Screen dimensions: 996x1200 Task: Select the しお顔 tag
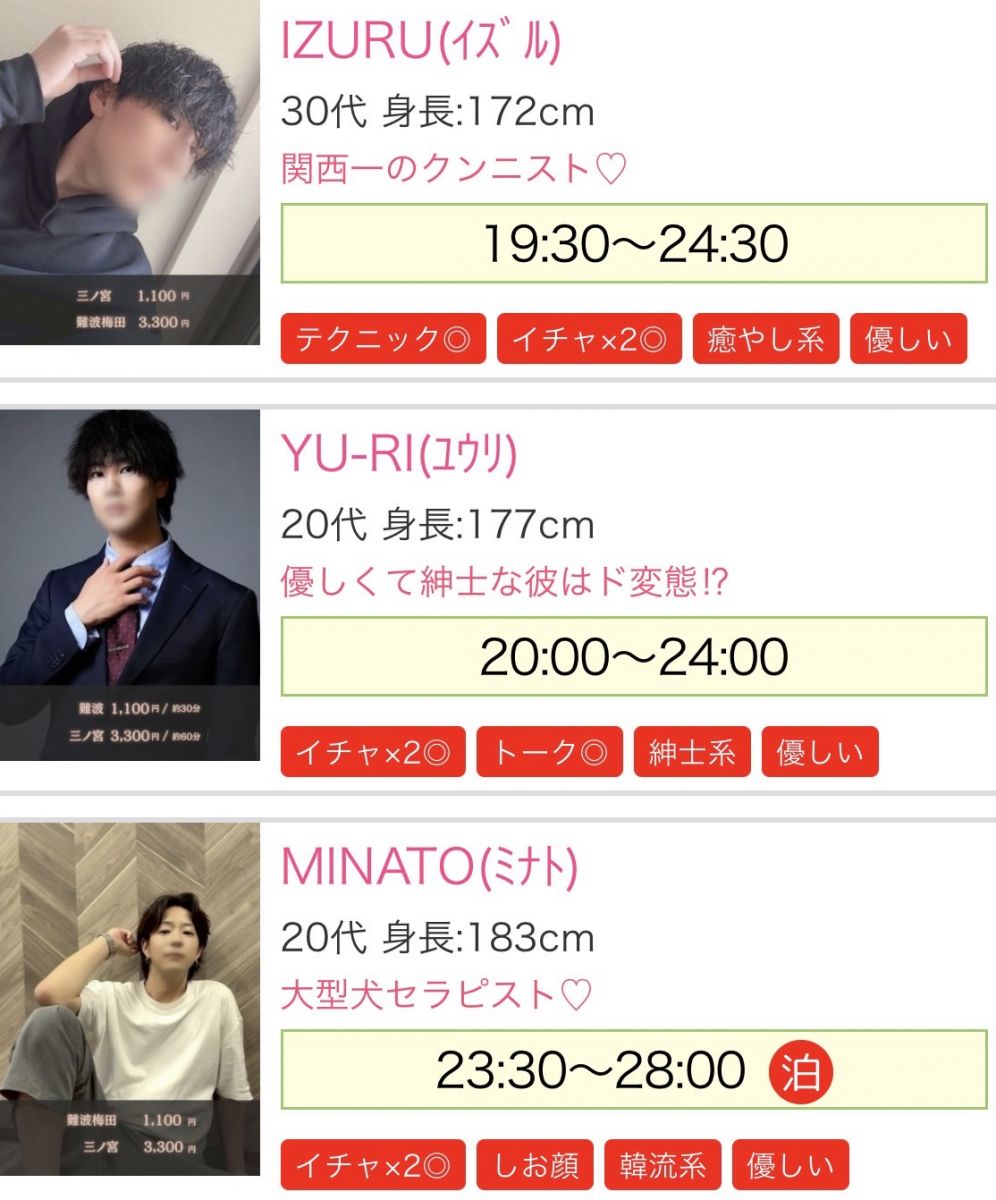point(535,1165)
